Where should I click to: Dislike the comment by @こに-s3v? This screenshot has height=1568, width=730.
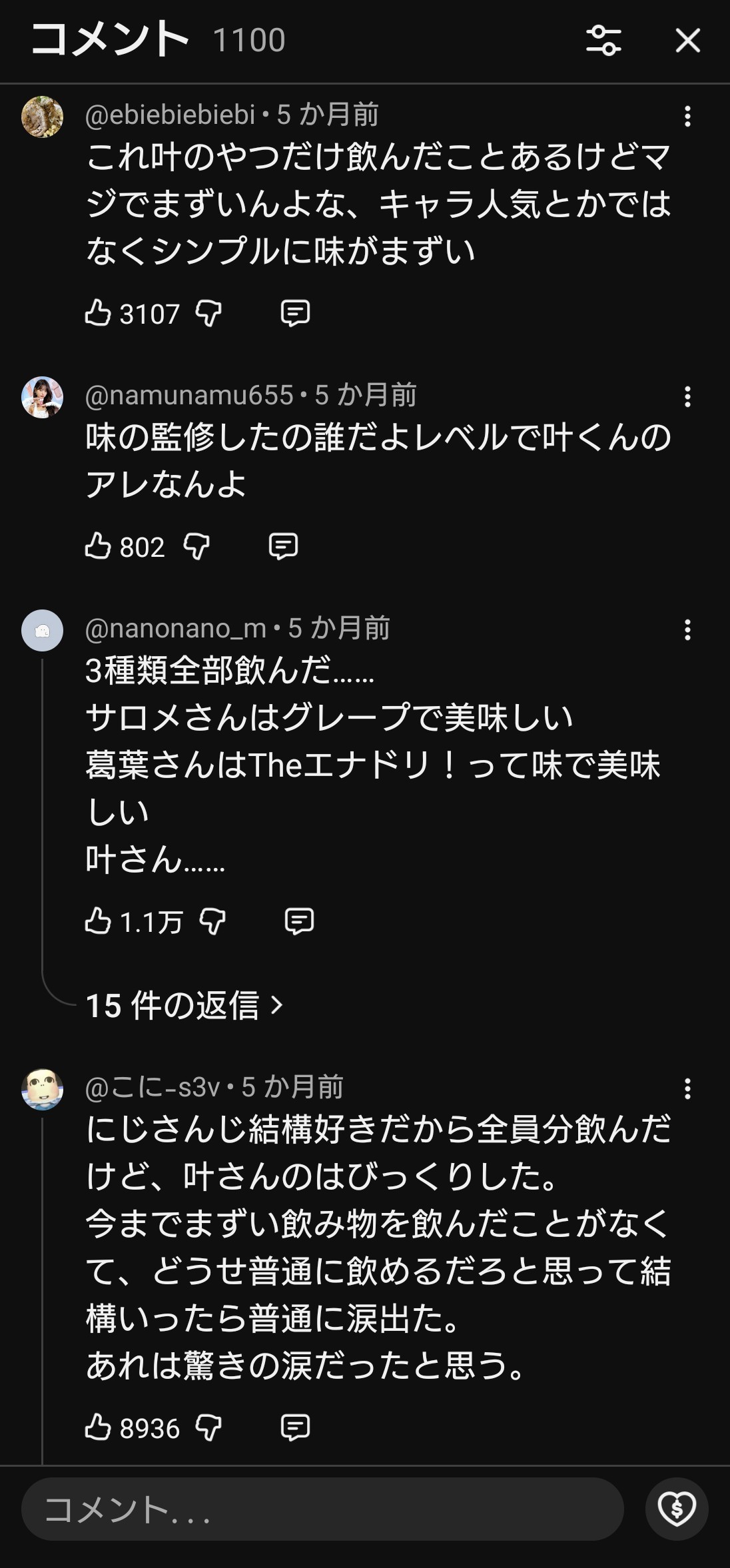208,1427
